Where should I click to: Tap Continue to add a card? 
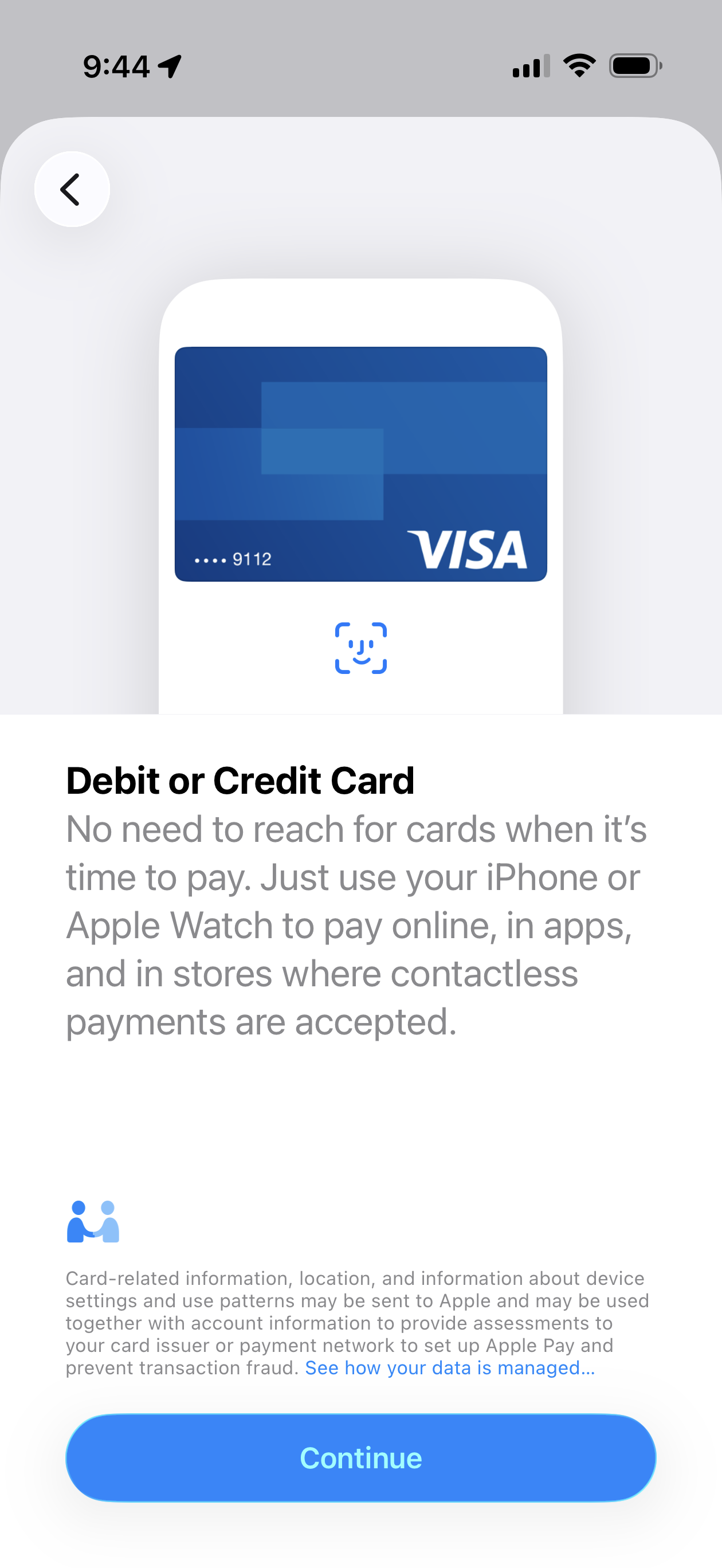pos(360,1458)
